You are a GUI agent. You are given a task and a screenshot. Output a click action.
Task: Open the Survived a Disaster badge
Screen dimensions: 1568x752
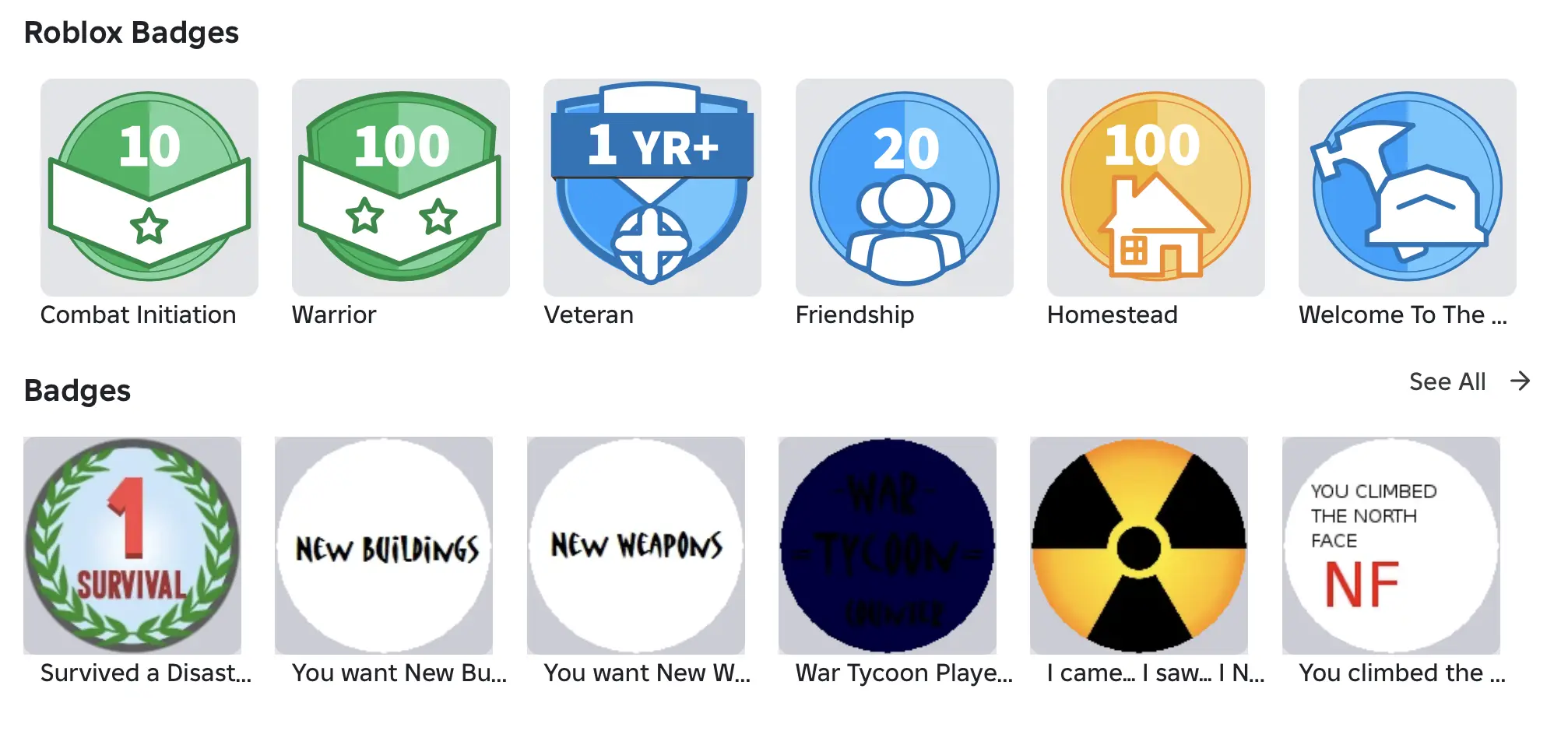pos(132,545)
